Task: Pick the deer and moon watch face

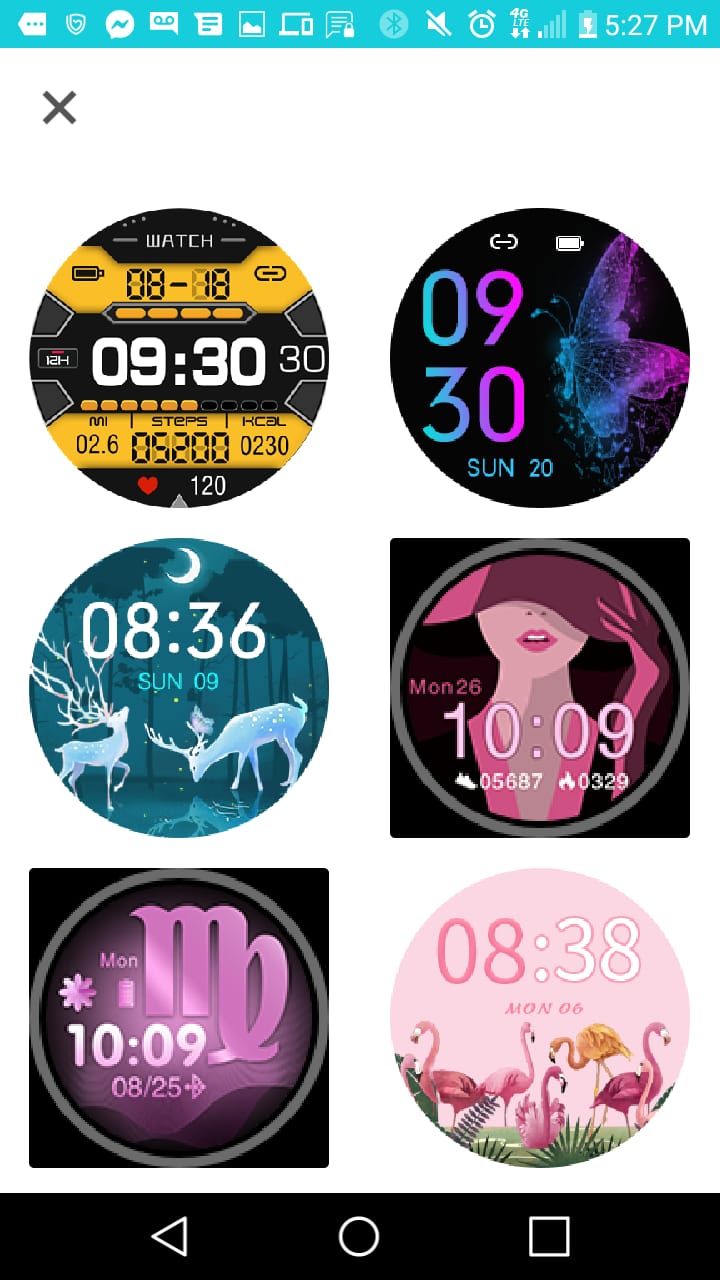Action: pos(179,688)
